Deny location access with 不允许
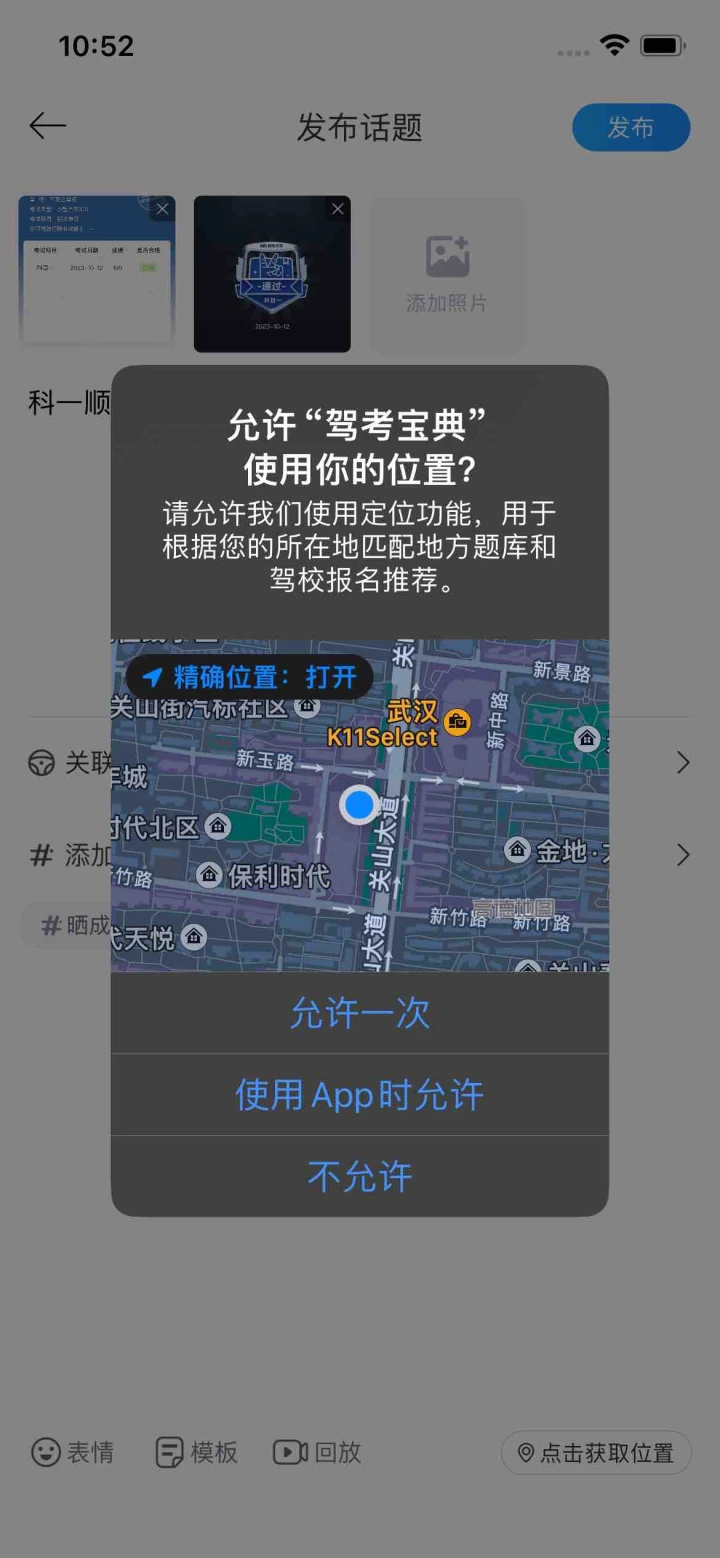The image size is (720, 1558). tap(360, 1176)
